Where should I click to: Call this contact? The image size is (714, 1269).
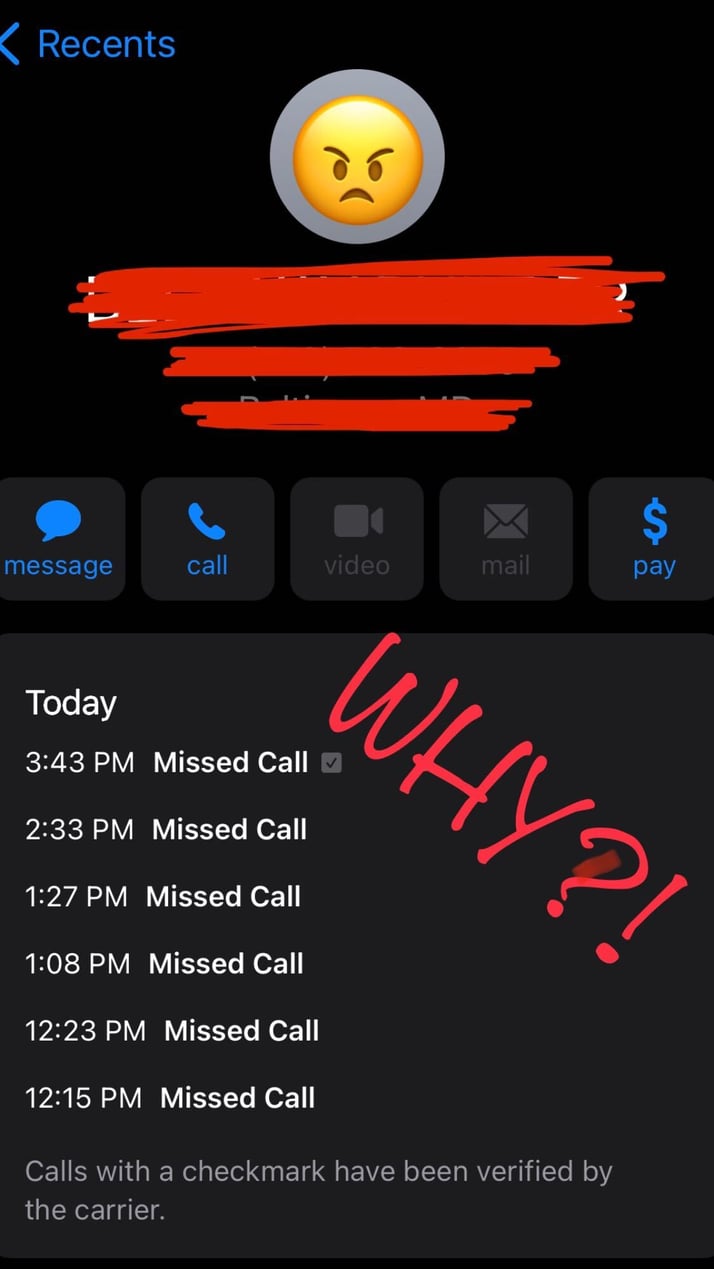(x=207, y=538)
